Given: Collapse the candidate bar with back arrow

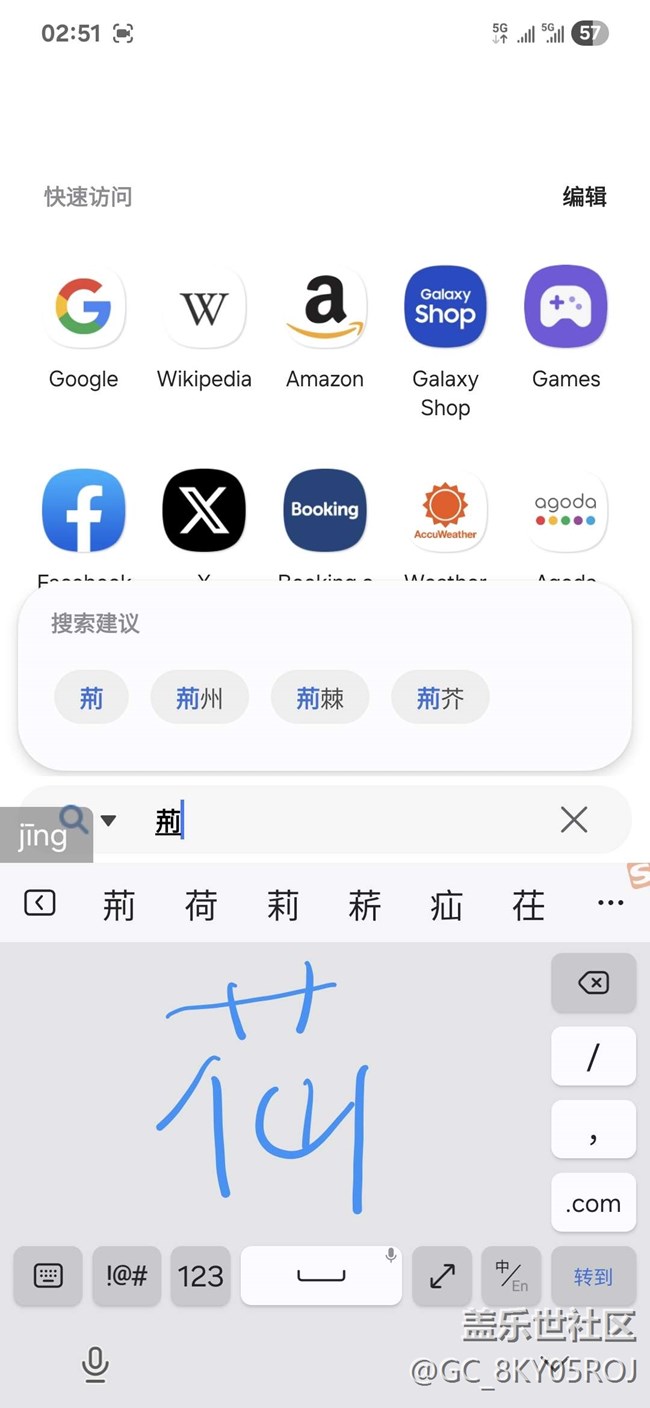Looking at the screenshot, I should tap(39, 903).
